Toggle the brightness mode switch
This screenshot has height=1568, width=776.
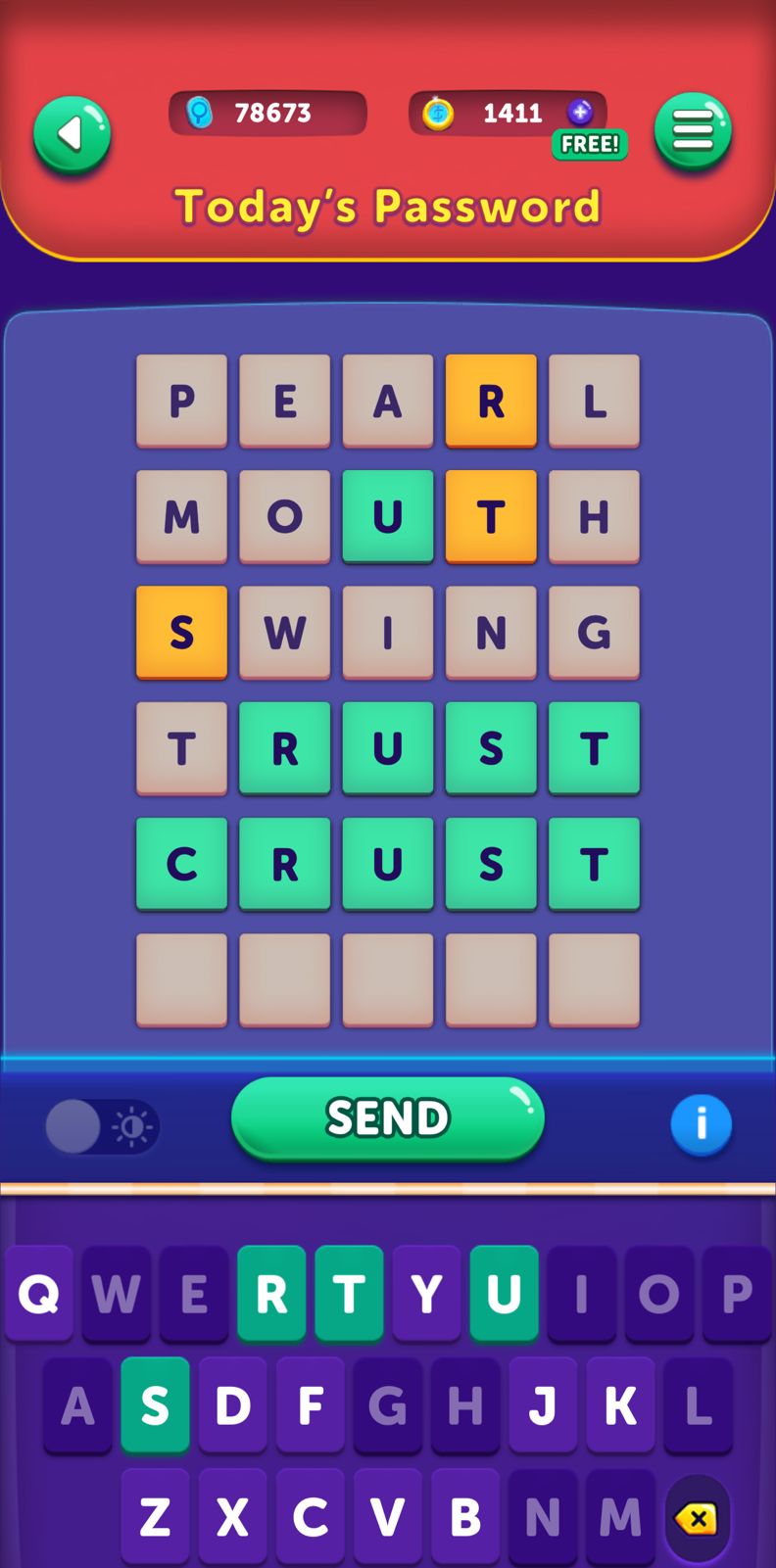[102, 1126]
